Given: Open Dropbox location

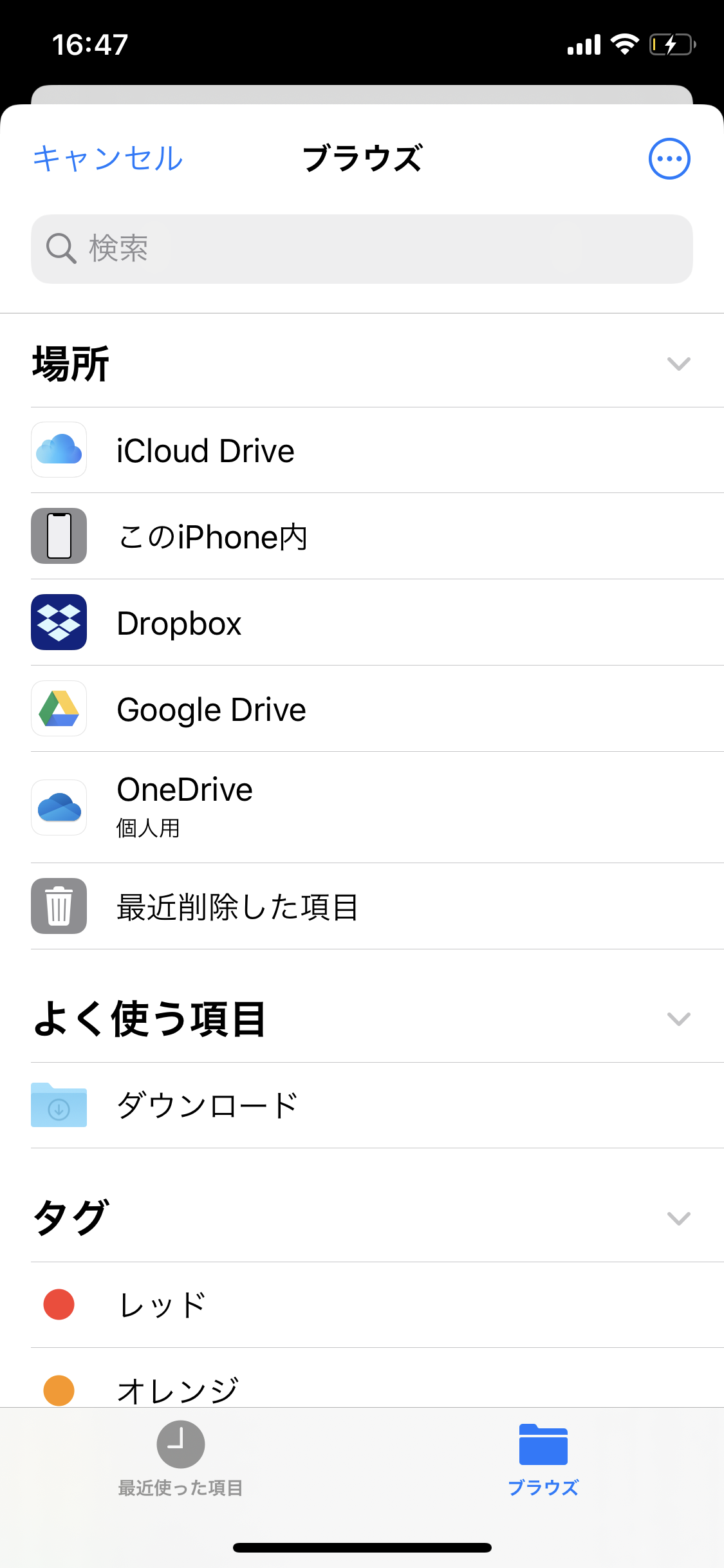Looking at the screenshot, I should coord(180,623).
